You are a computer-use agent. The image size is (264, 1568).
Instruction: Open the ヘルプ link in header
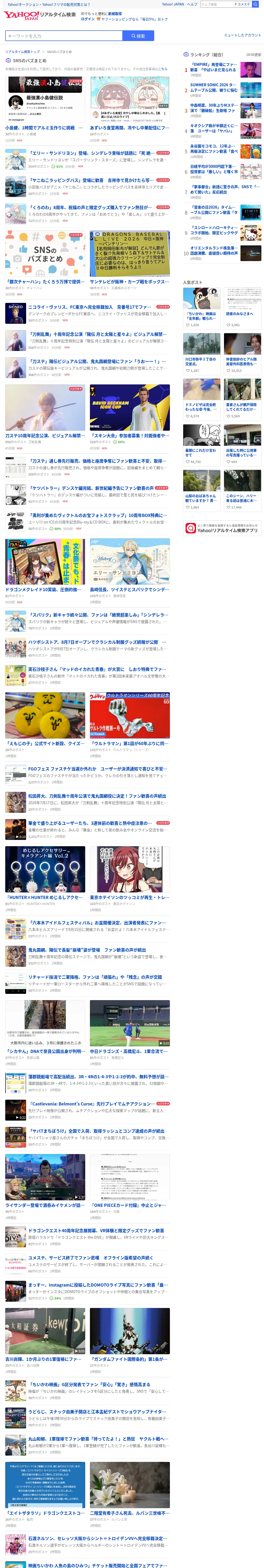click(192, 4)
